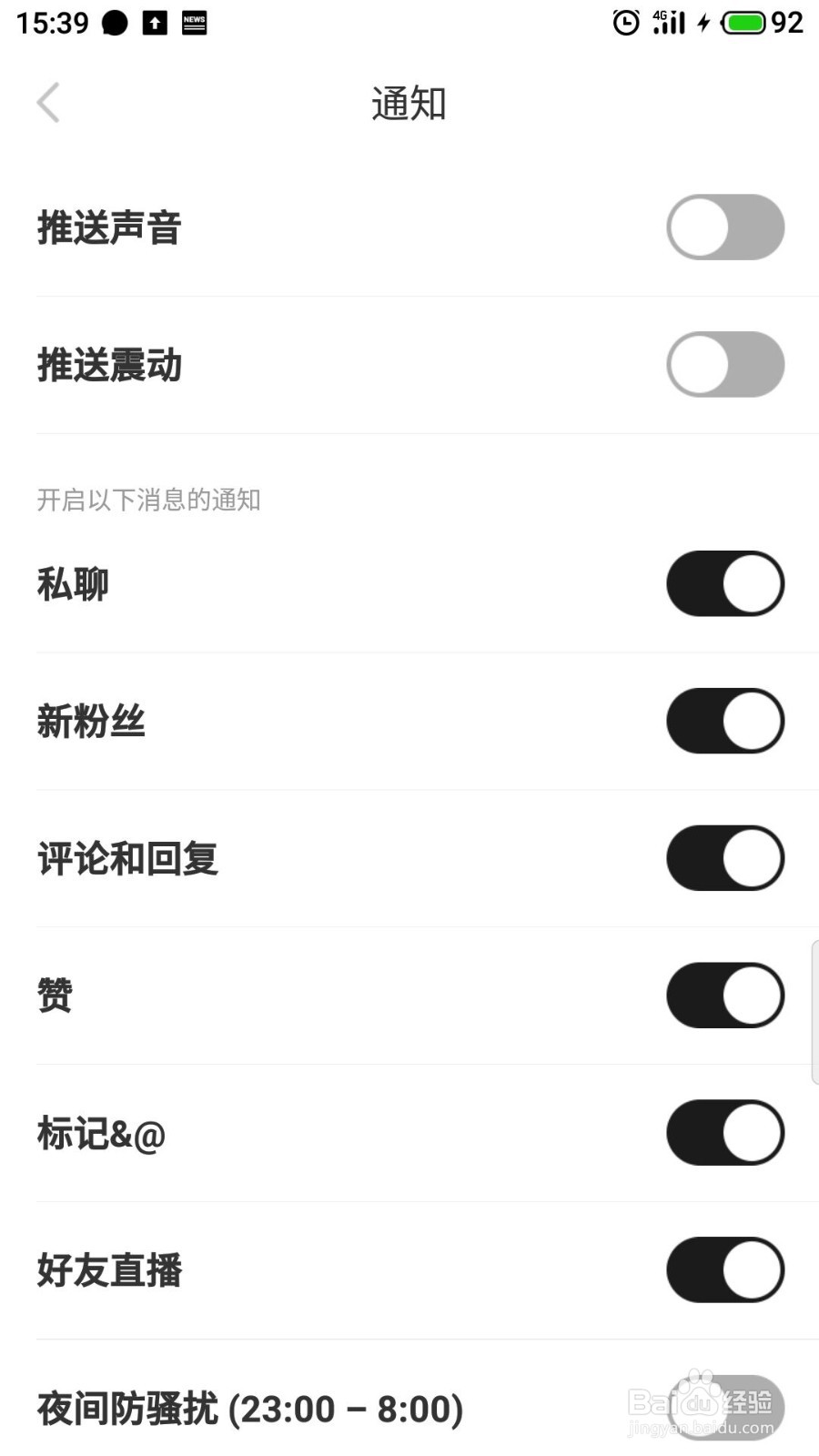Turn off the 赞 likes notification switch
The image size is (819, 1456).
coord(725,995)
